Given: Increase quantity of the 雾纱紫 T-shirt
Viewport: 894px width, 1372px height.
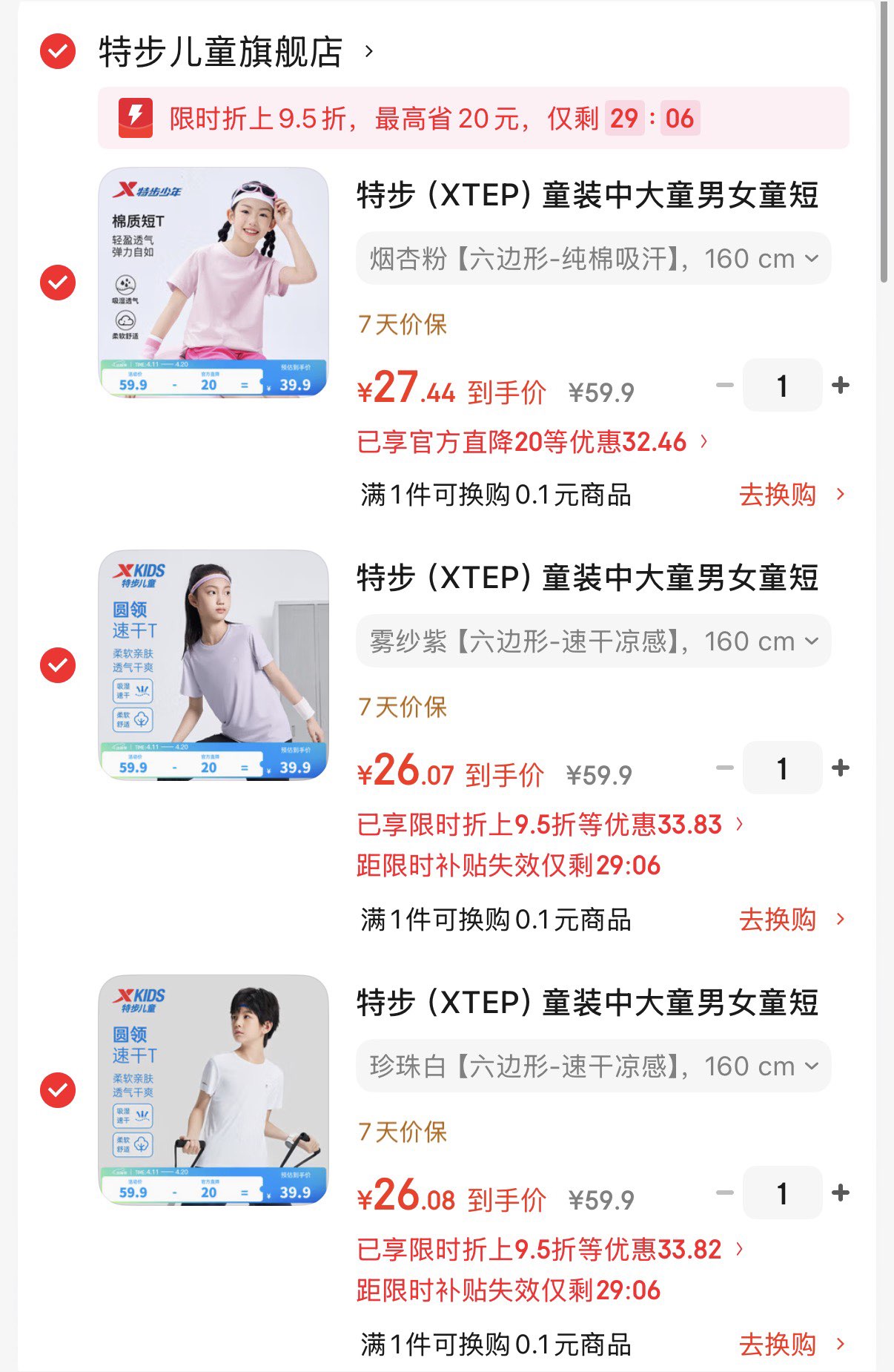Looking at the screenshot, I should coord(840,768).
